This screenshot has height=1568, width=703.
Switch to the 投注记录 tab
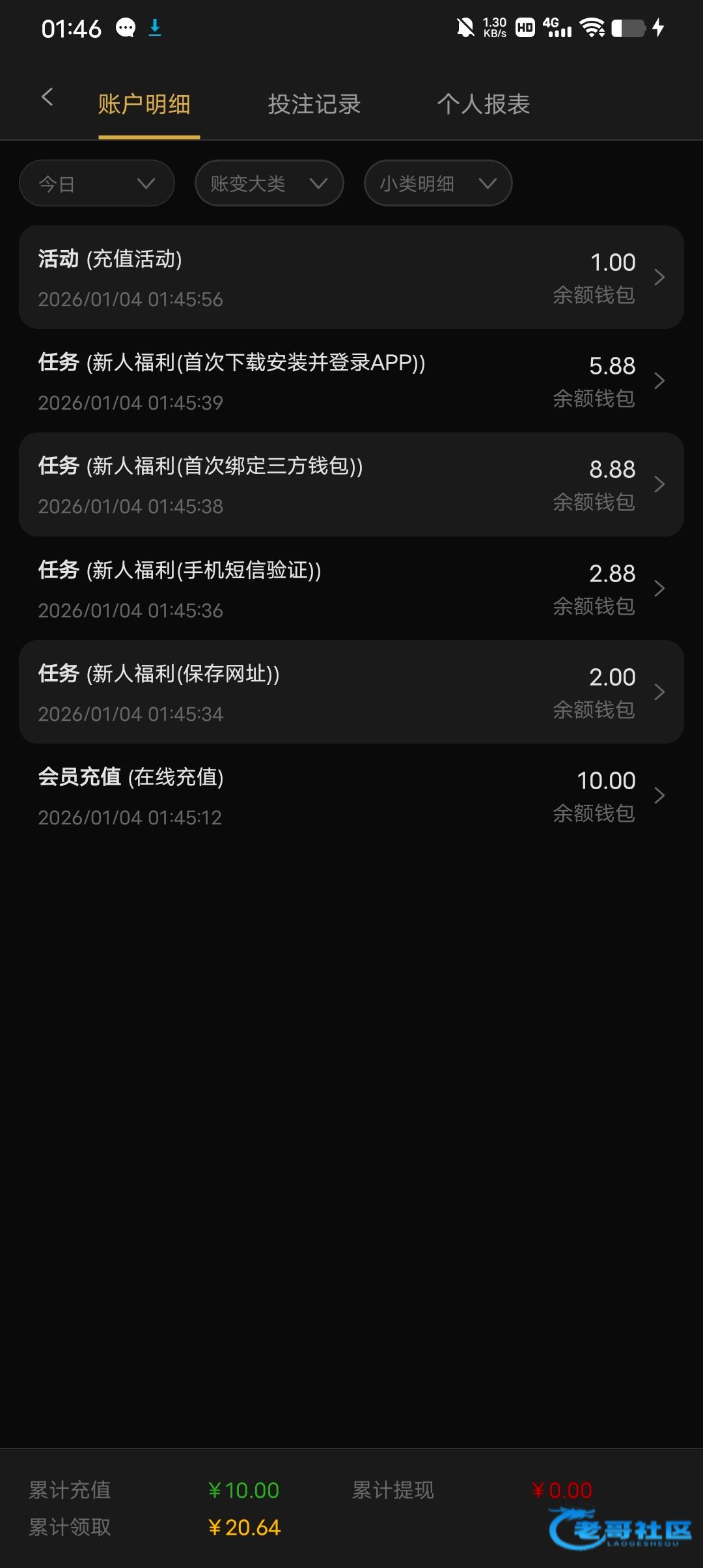tap(314, 104)
